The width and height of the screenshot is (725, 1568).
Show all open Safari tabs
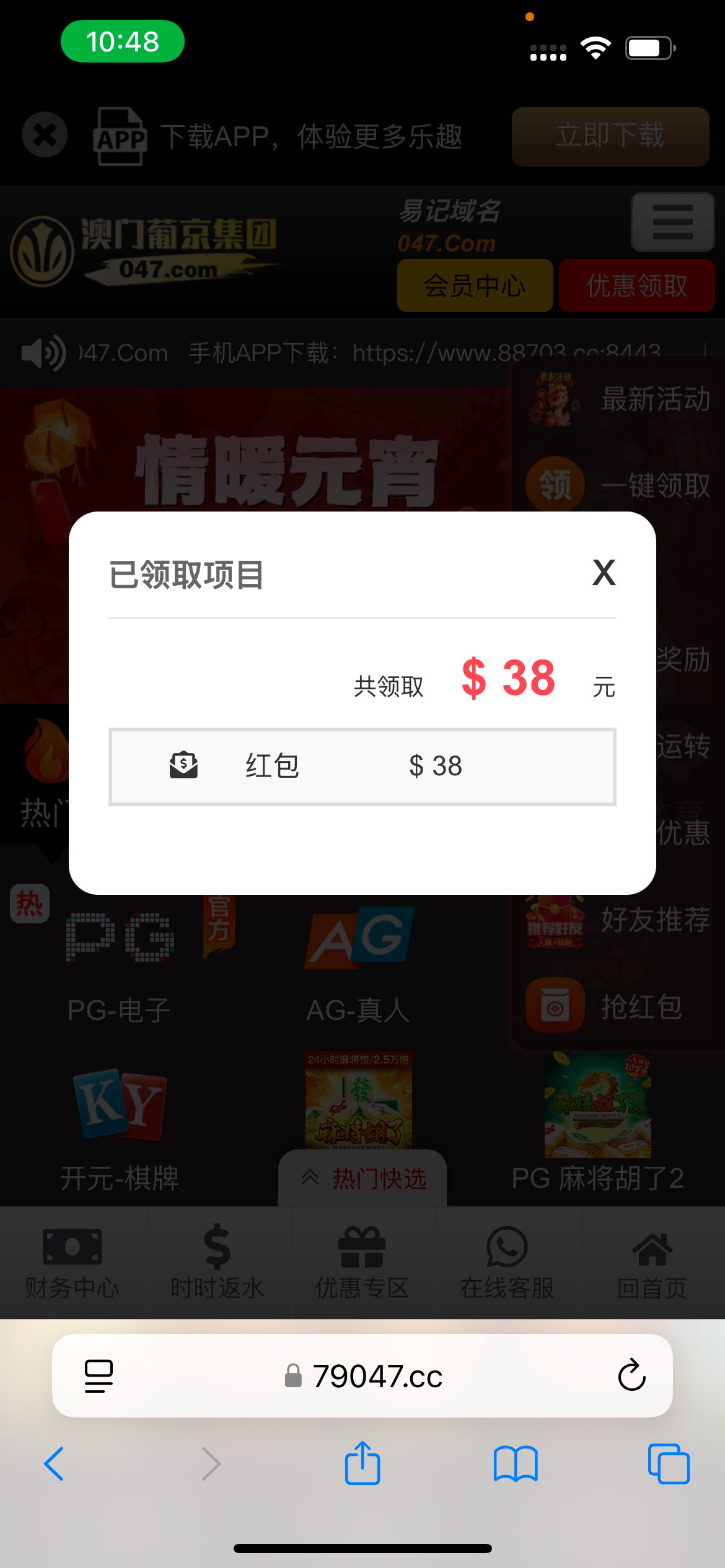pyautogui.click(x=668, y=1464)
